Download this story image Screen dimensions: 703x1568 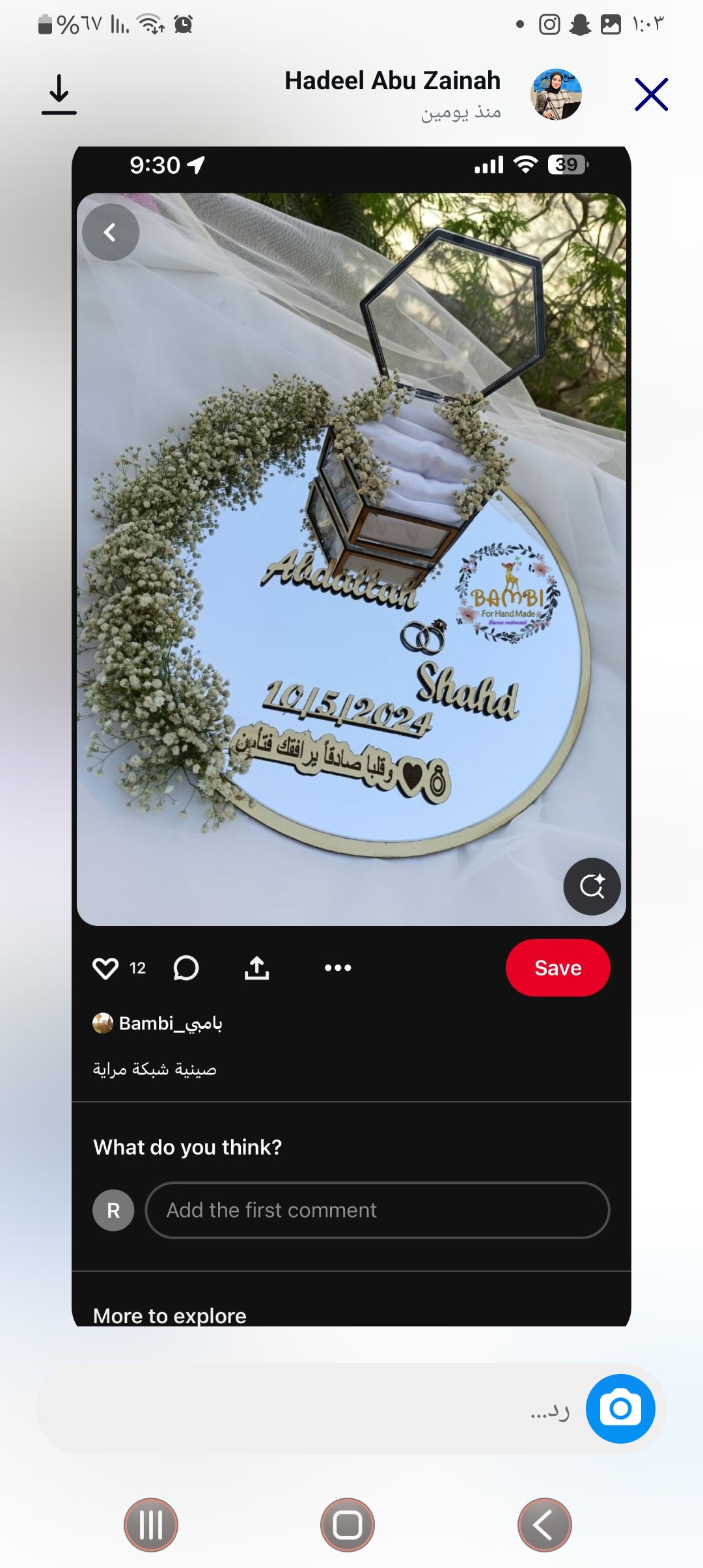pos(59,94)
